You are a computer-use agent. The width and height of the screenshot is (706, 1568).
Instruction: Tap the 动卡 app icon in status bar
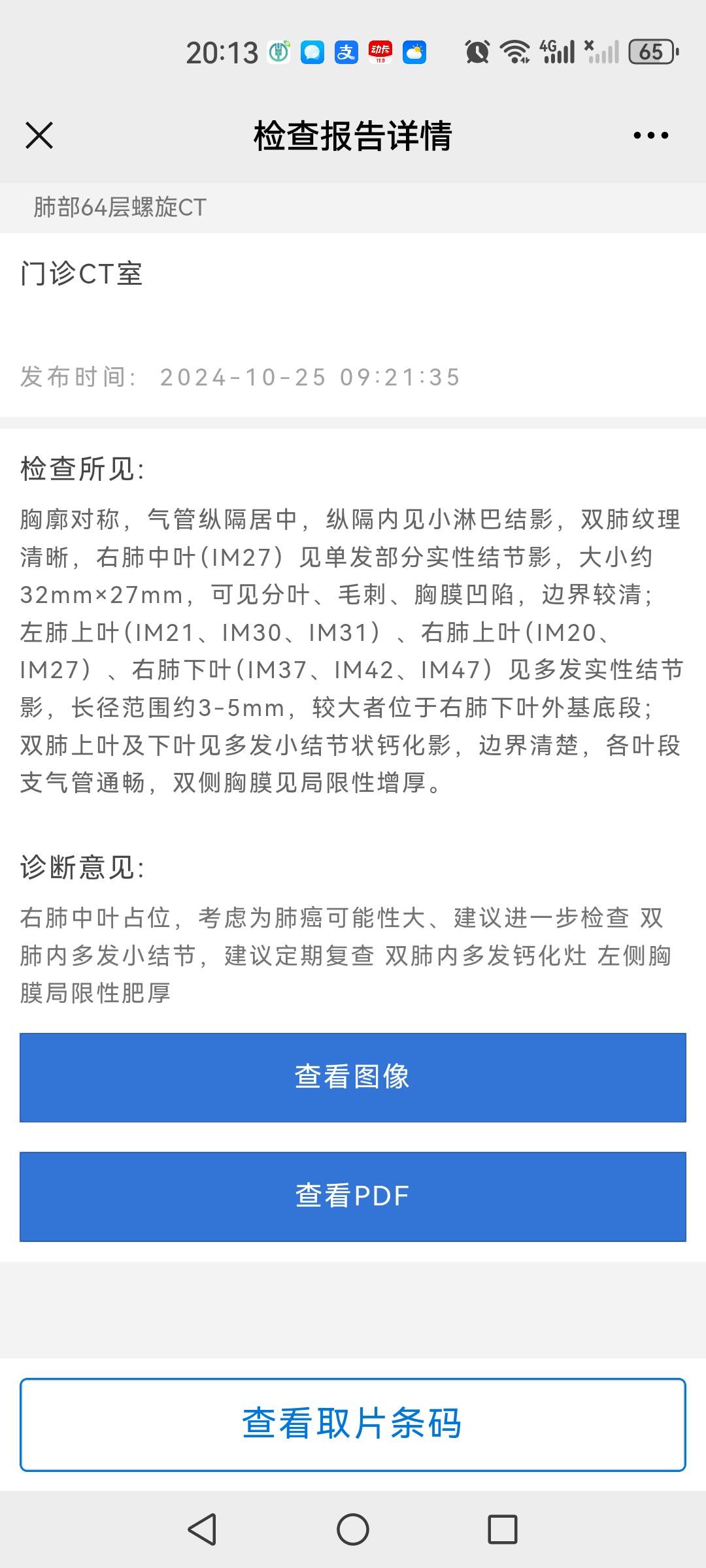(x=381, y=51)
